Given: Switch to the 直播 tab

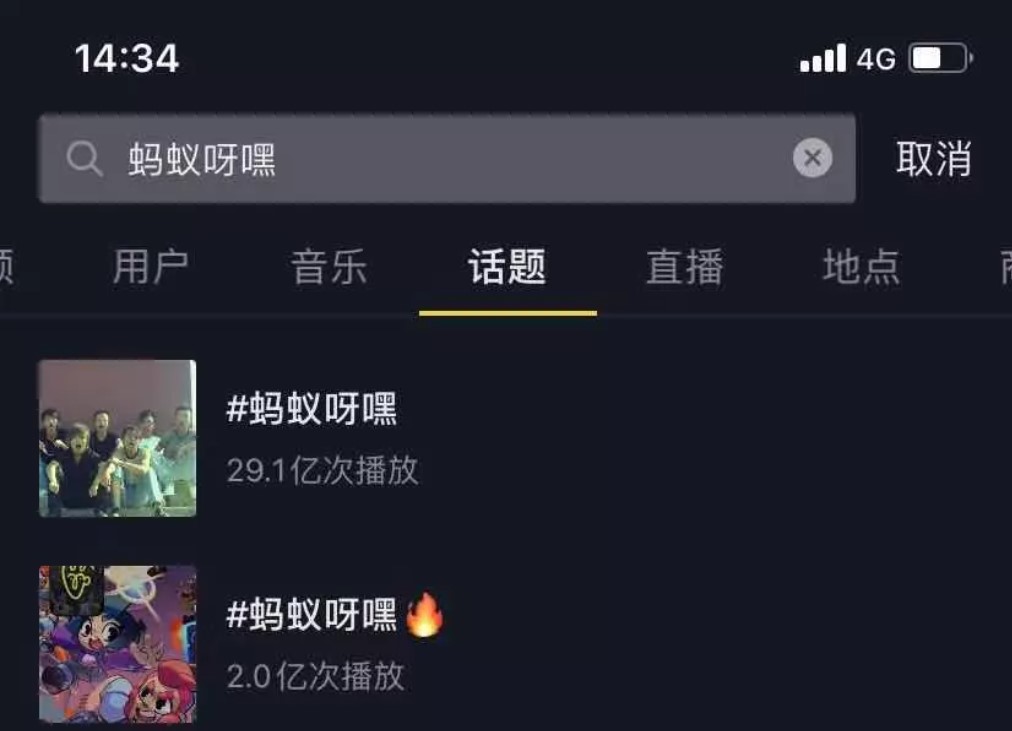Looking at the screenshot, I should click(x=684, y=267).
